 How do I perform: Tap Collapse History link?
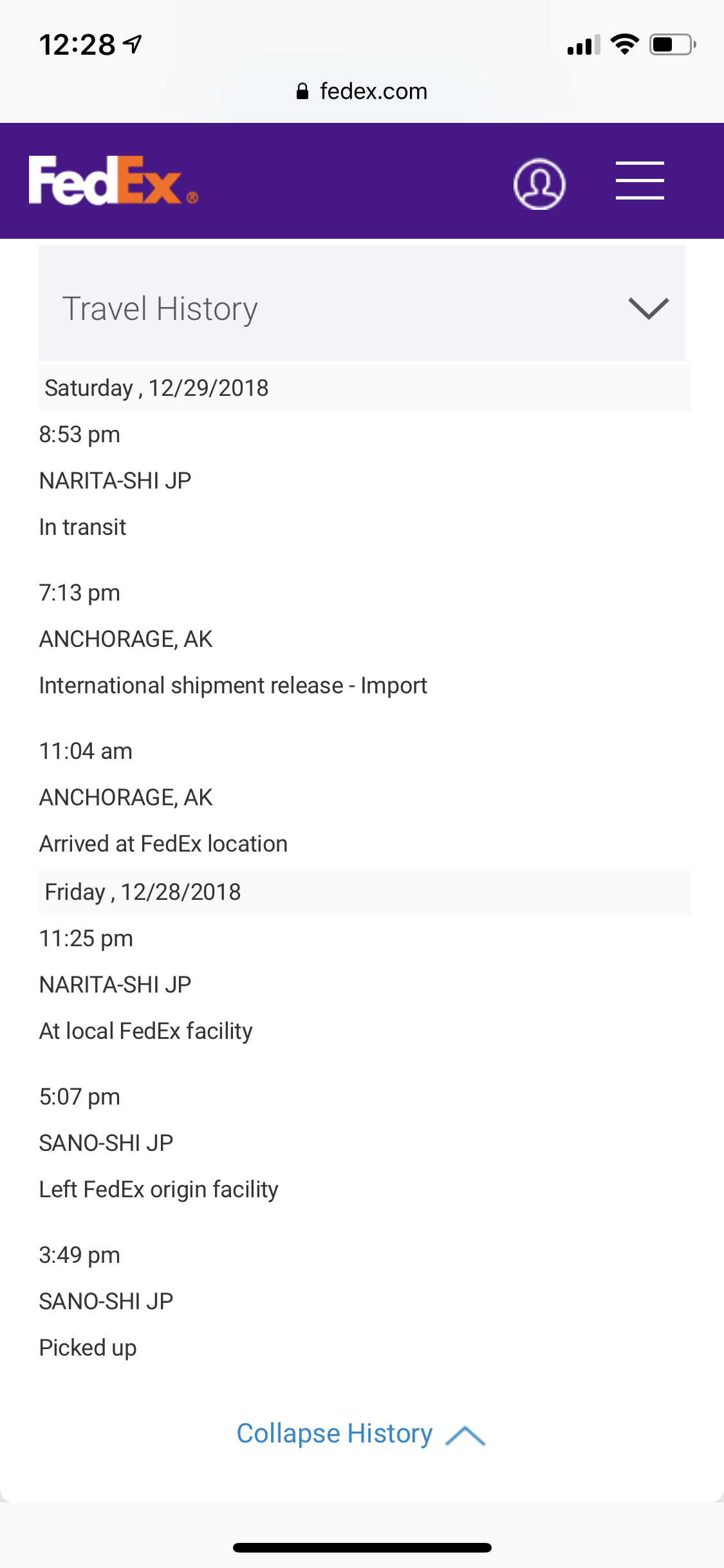coord(361,1434)
